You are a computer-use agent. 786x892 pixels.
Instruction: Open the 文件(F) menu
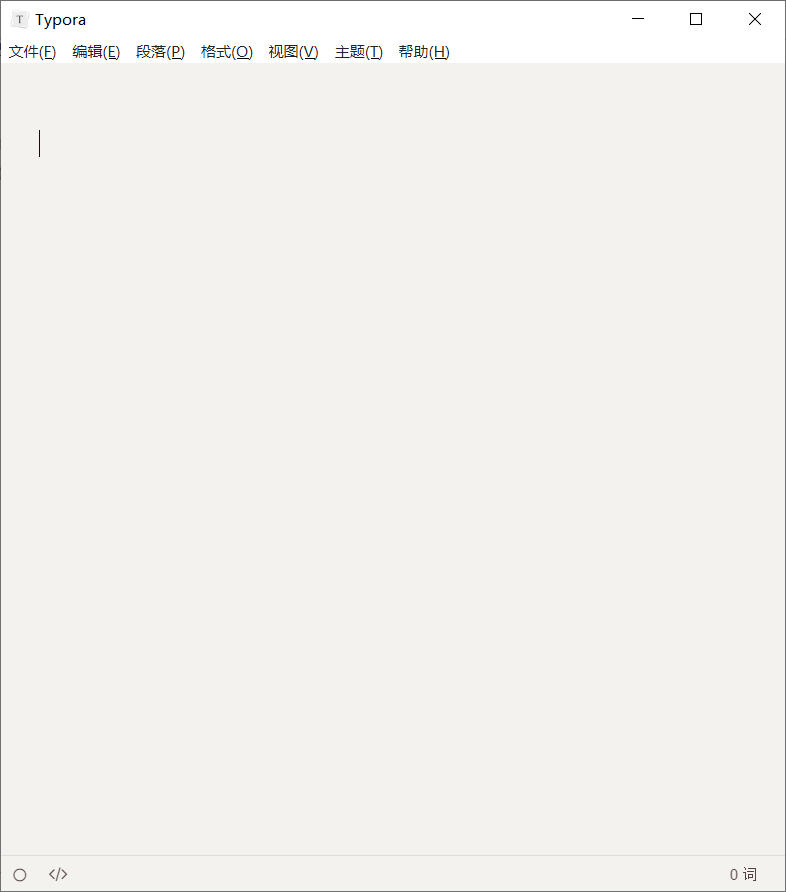pos(32,52)
